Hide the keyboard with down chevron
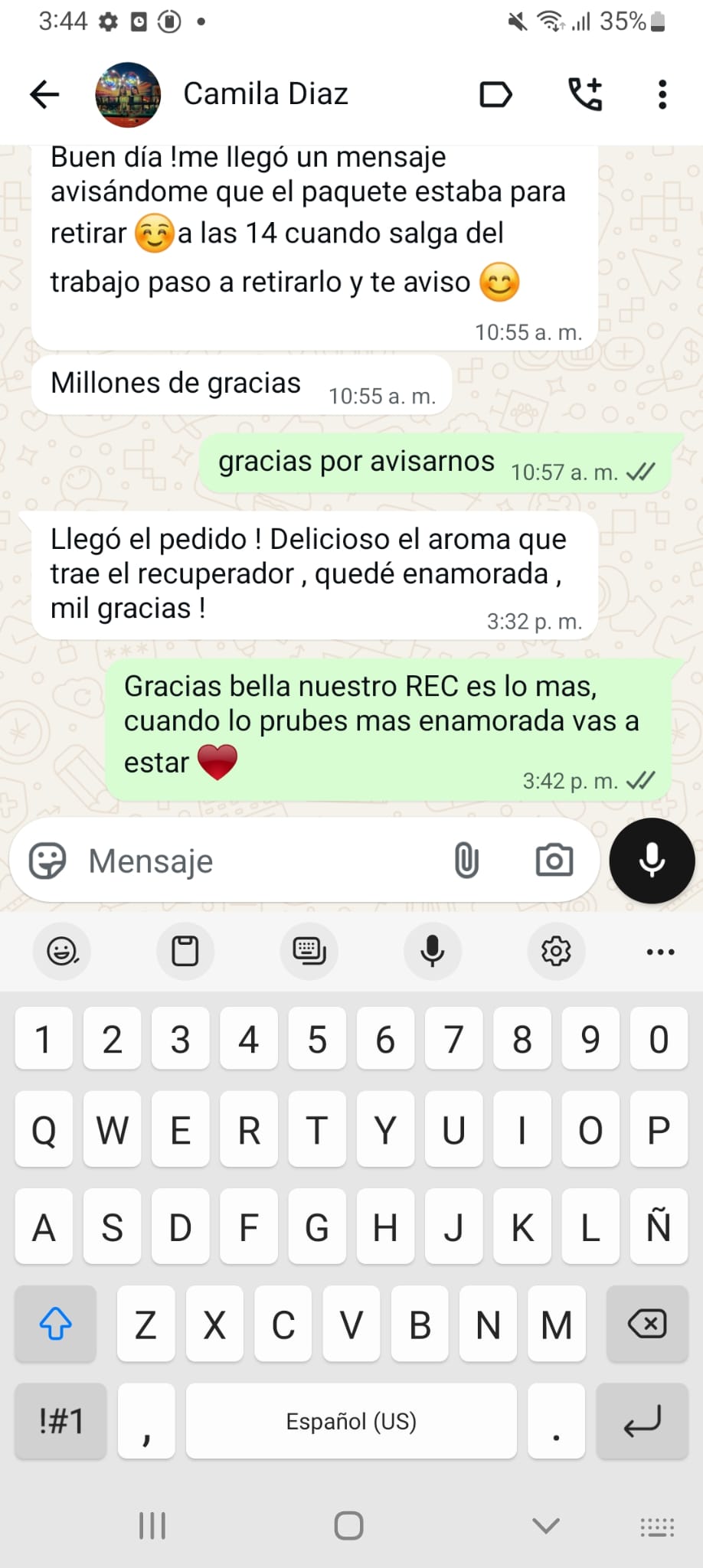Image resolution: width=703 pixels, height=1568 pixels. (545, 1526)
